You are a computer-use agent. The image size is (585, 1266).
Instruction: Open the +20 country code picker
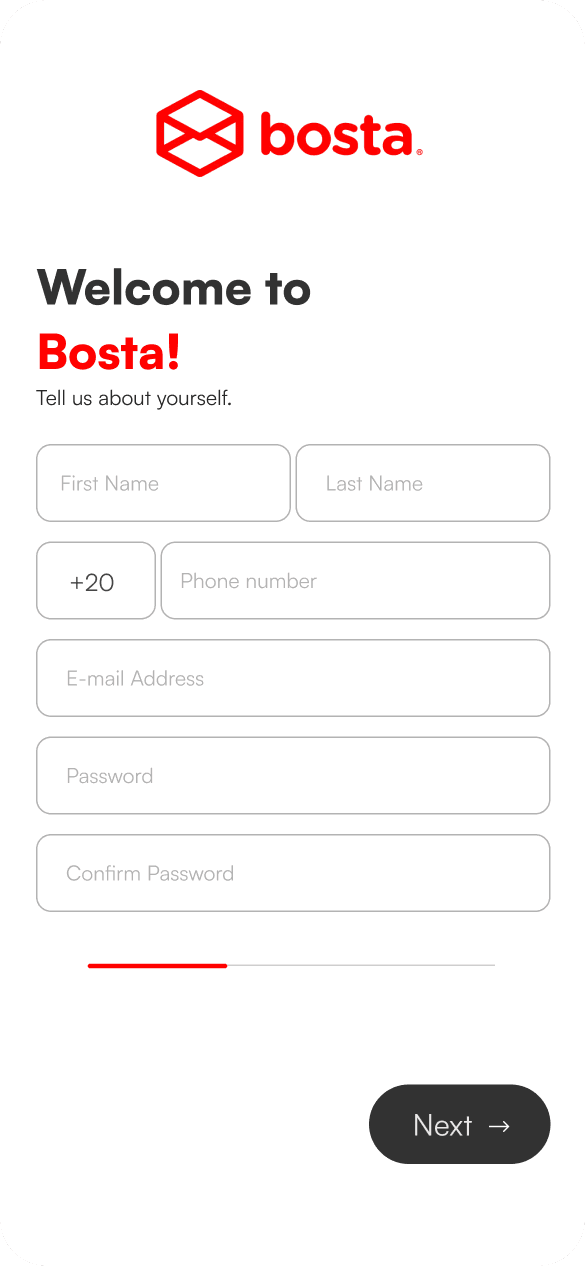pyautogui.click(x=96, y=581)
